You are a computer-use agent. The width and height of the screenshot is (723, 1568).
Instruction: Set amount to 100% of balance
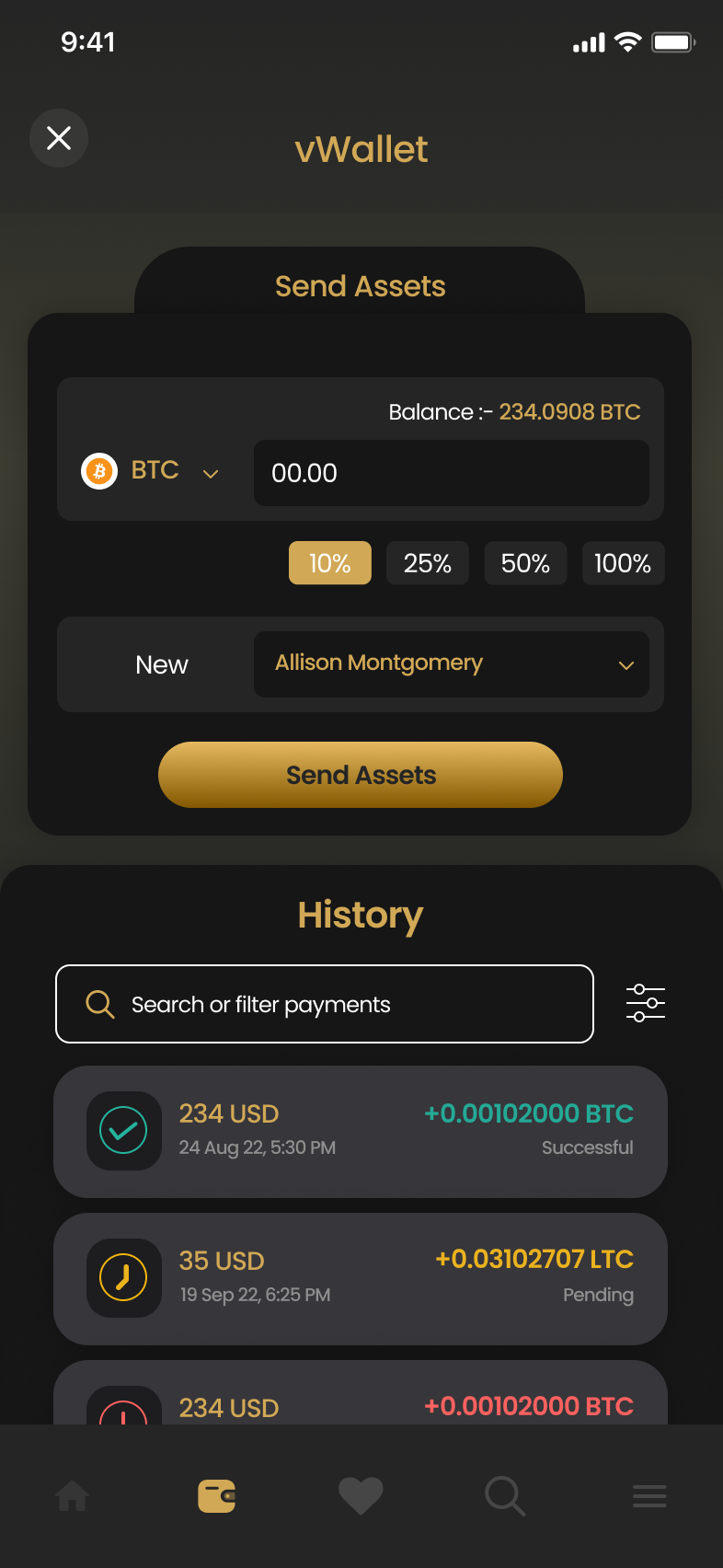pos(623,563)
